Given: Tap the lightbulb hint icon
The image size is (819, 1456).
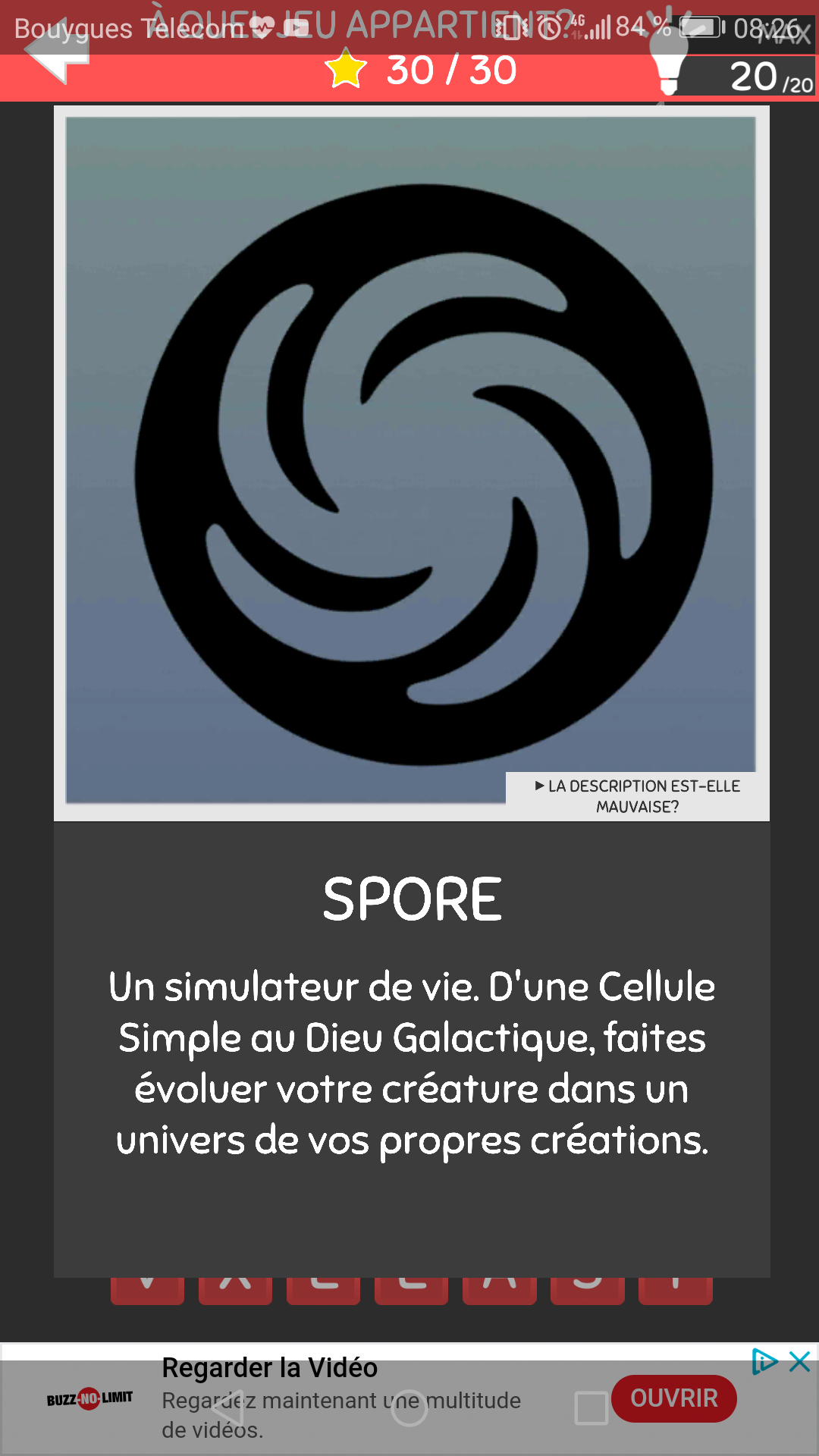Looking at the screenshot, I should click(x=669, y=62).
